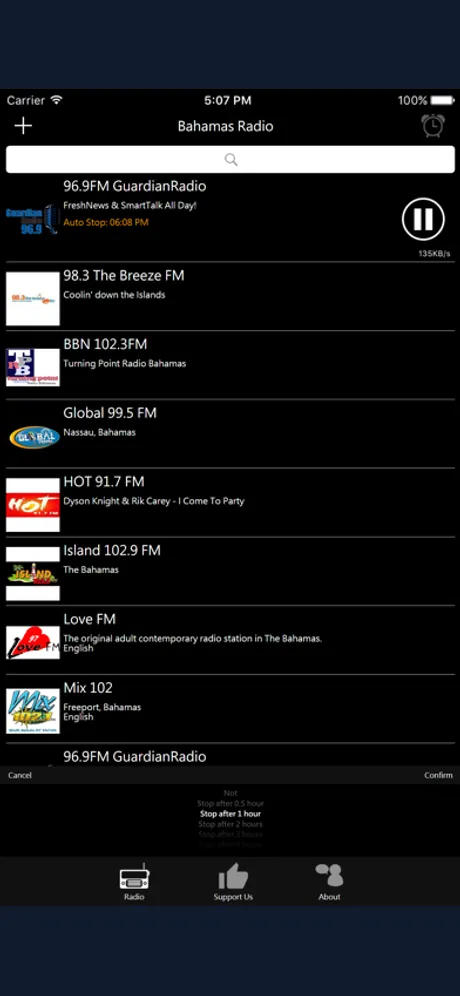Open the Support Us tab

coord(233,882)
